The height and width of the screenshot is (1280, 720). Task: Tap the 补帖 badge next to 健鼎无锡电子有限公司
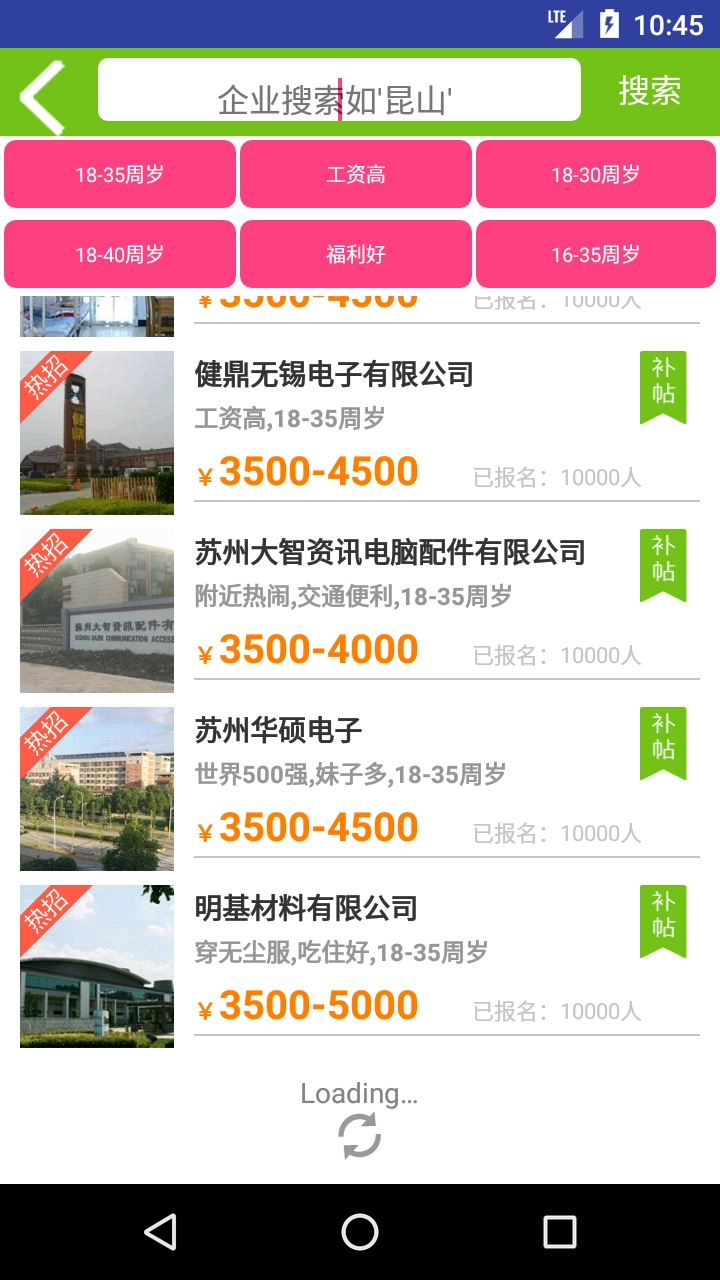661,386
